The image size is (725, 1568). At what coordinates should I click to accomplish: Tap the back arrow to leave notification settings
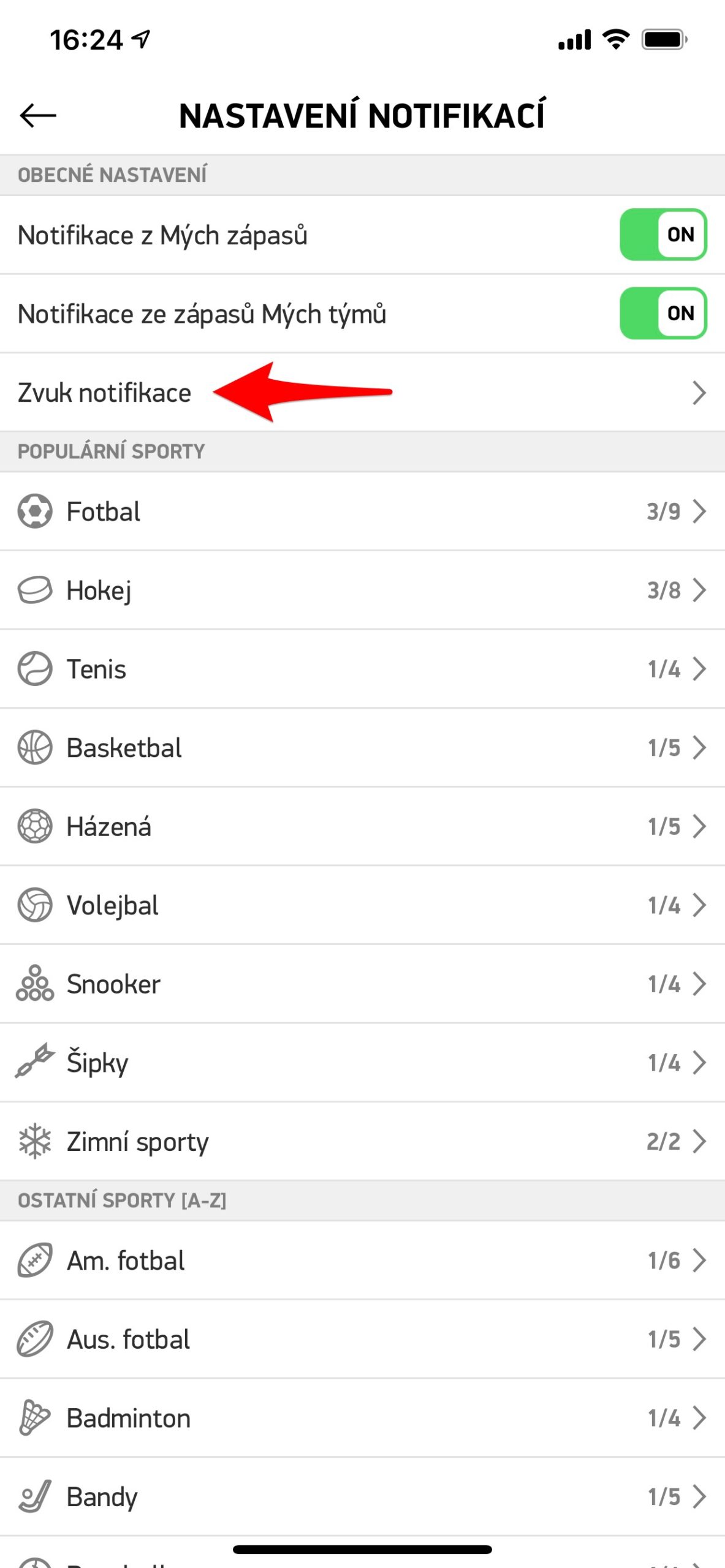(x=38, y=115)
